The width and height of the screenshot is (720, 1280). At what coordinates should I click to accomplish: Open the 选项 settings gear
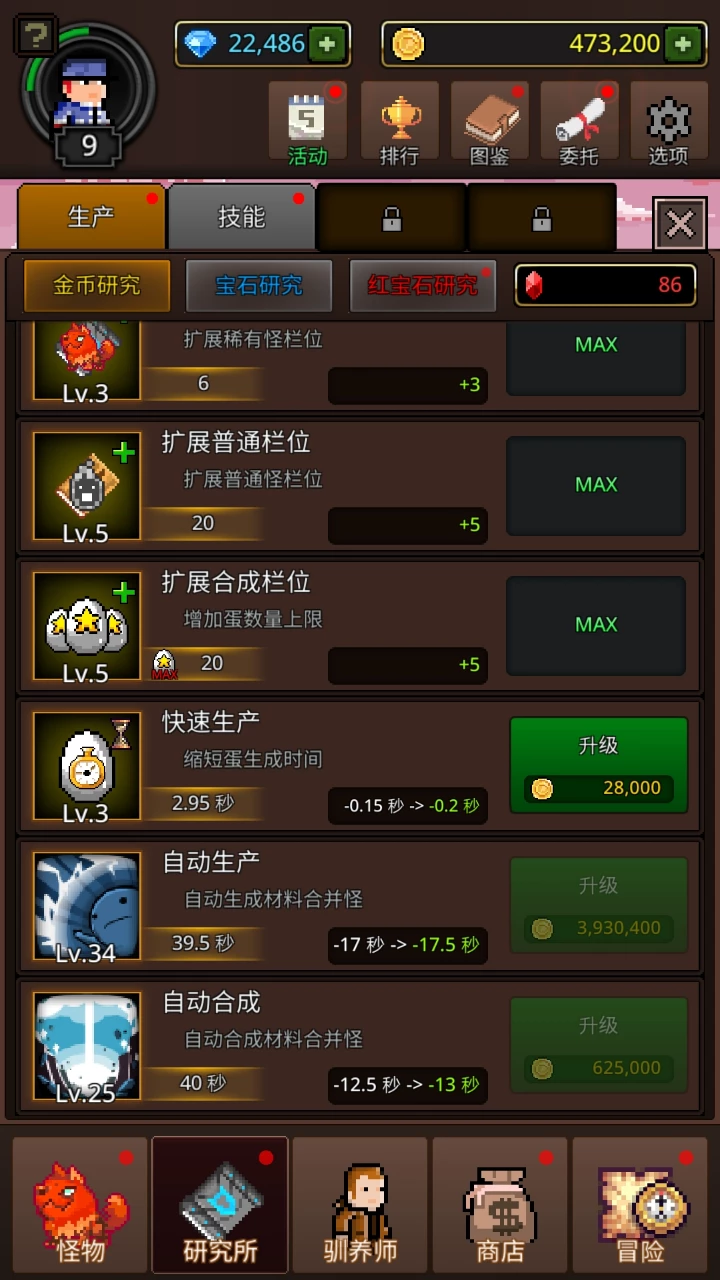coord(668,124)
